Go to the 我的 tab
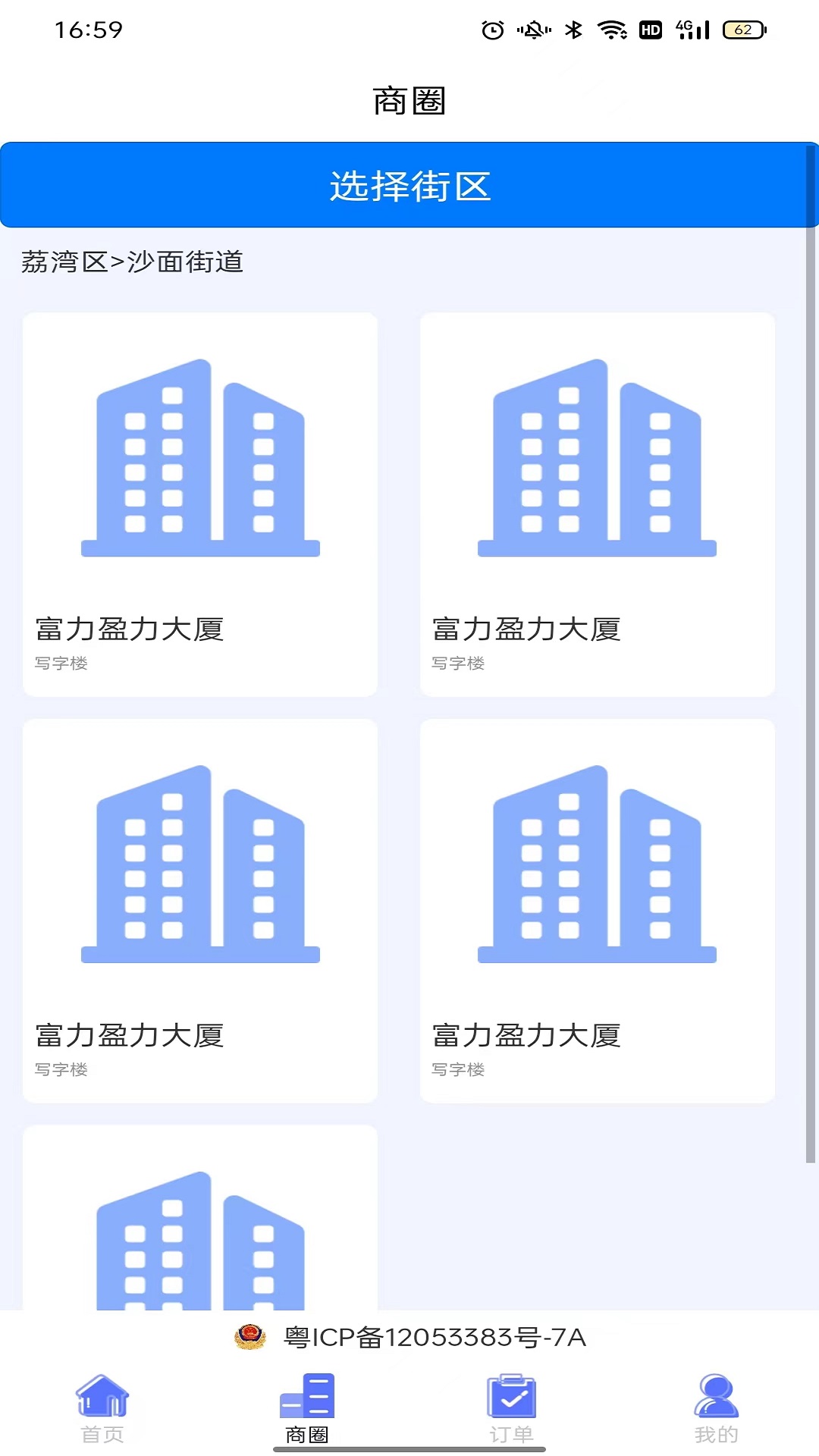 coord(716,1407)
